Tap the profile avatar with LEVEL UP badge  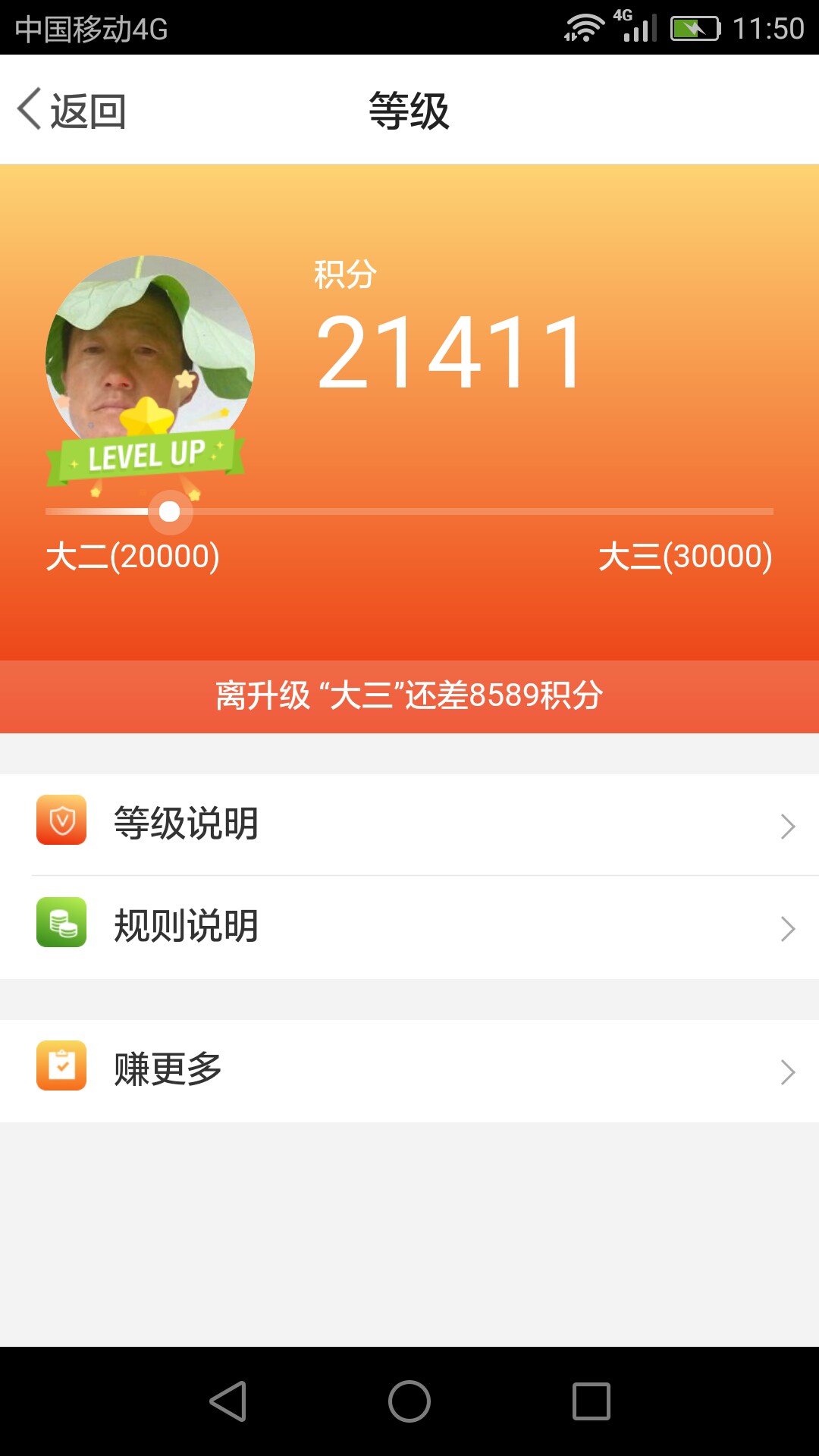coord(149,372)
